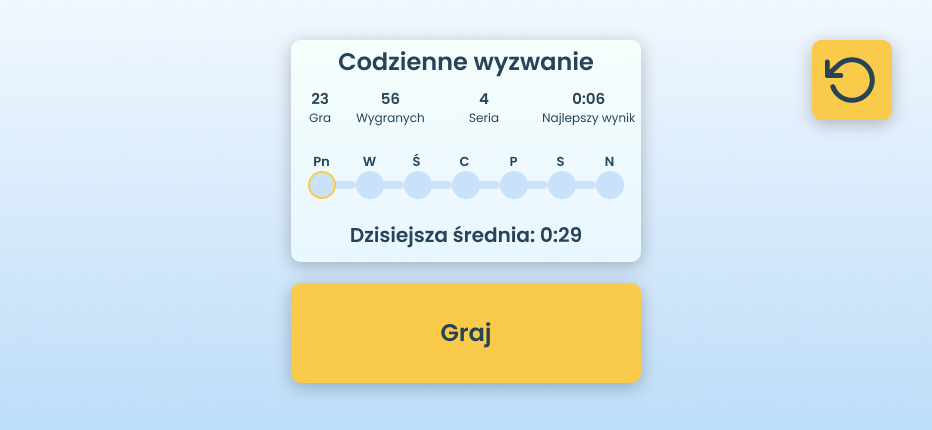Select Friday (P) in the week tracker
This screenshot has width=932, height=430.
click(514, 185)
